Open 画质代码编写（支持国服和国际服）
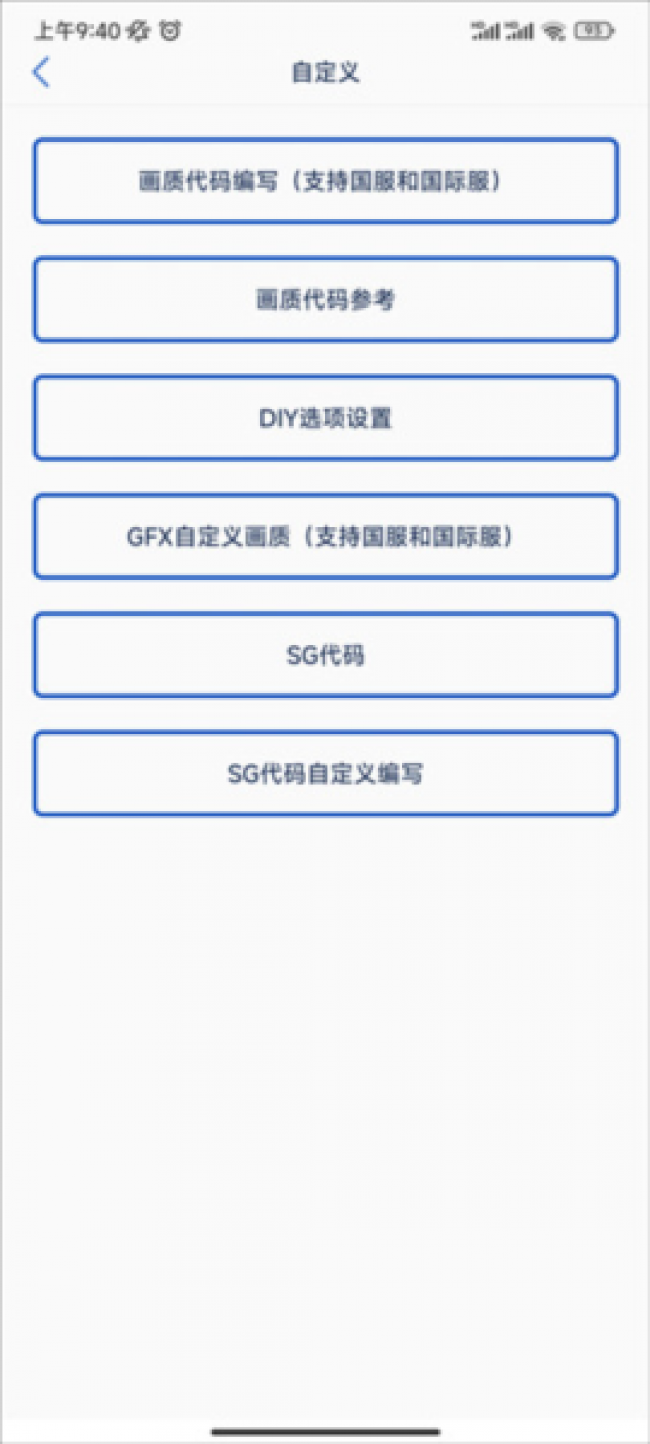Image resolution: width=650 pixels, height=1444 pixels. pos(325,181)
